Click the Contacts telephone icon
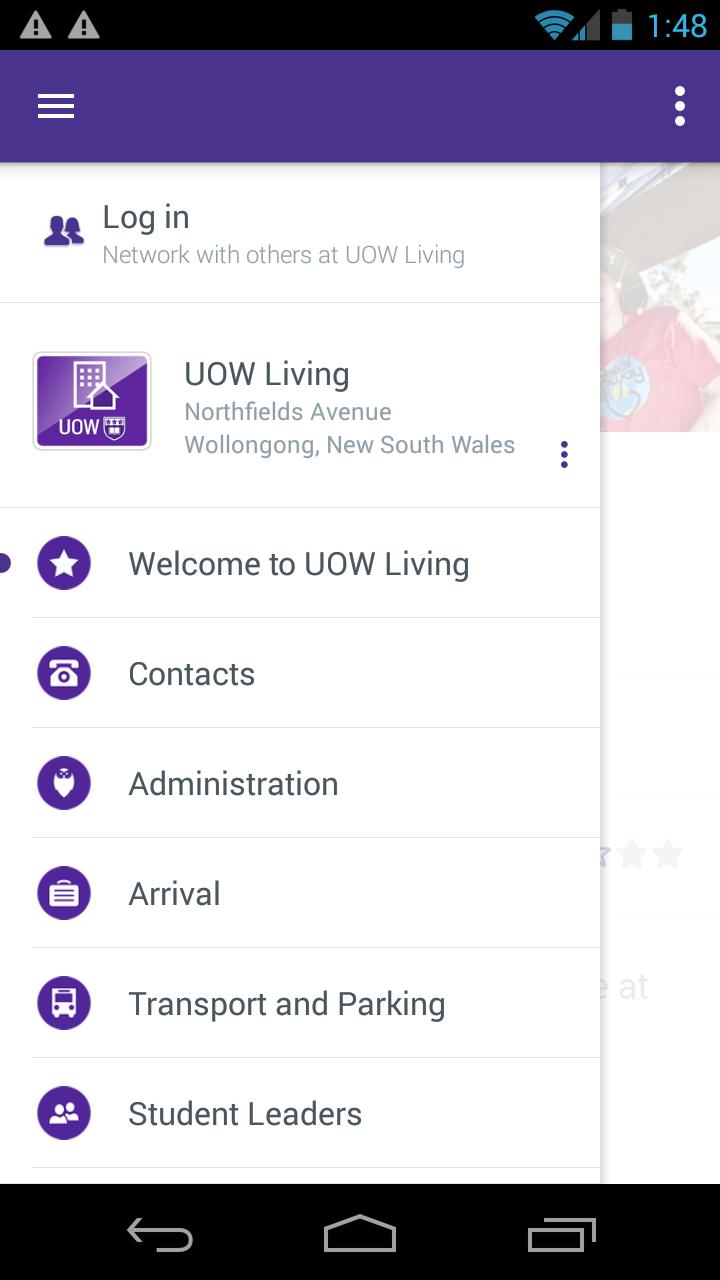720x1280 pixels. (63, 672)
